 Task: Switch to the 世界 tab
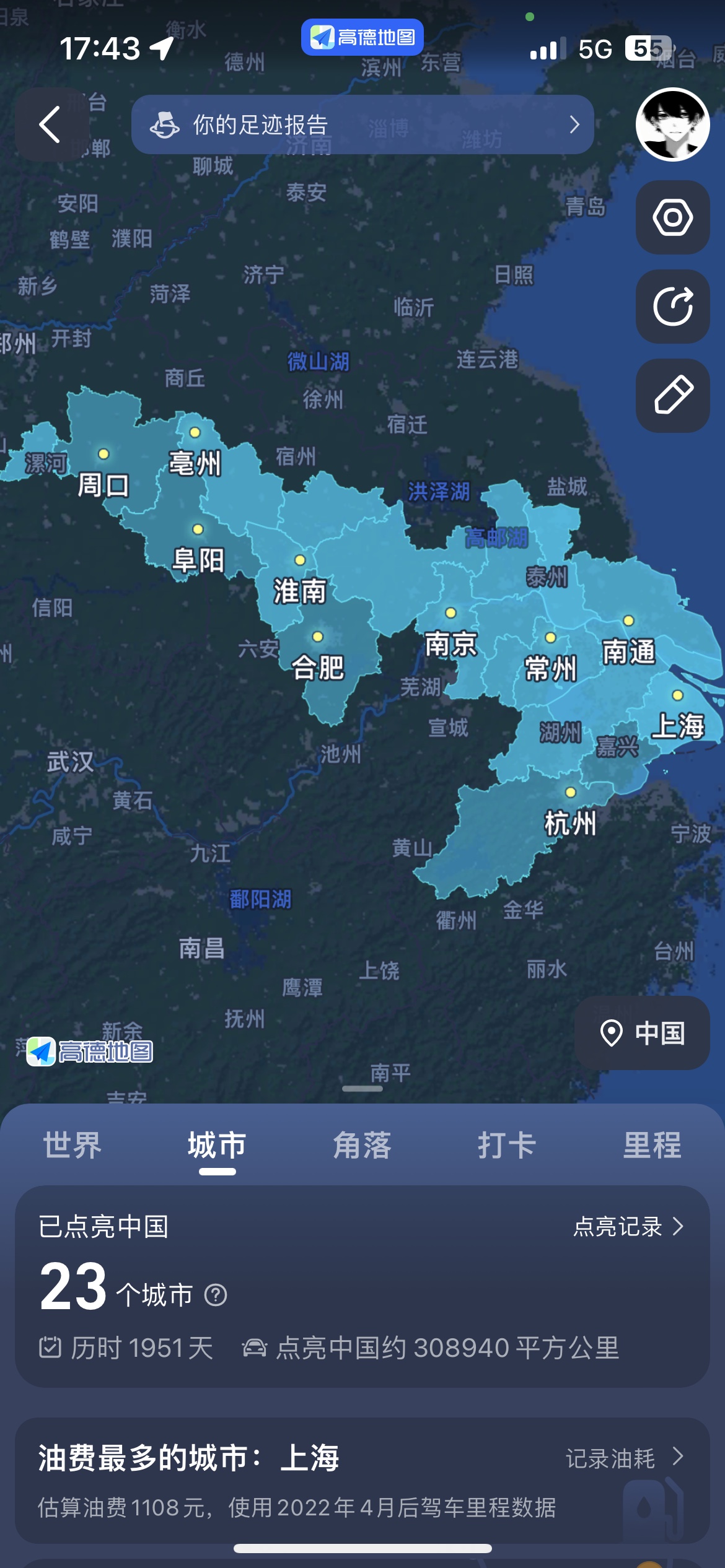tap(72, 1145)
